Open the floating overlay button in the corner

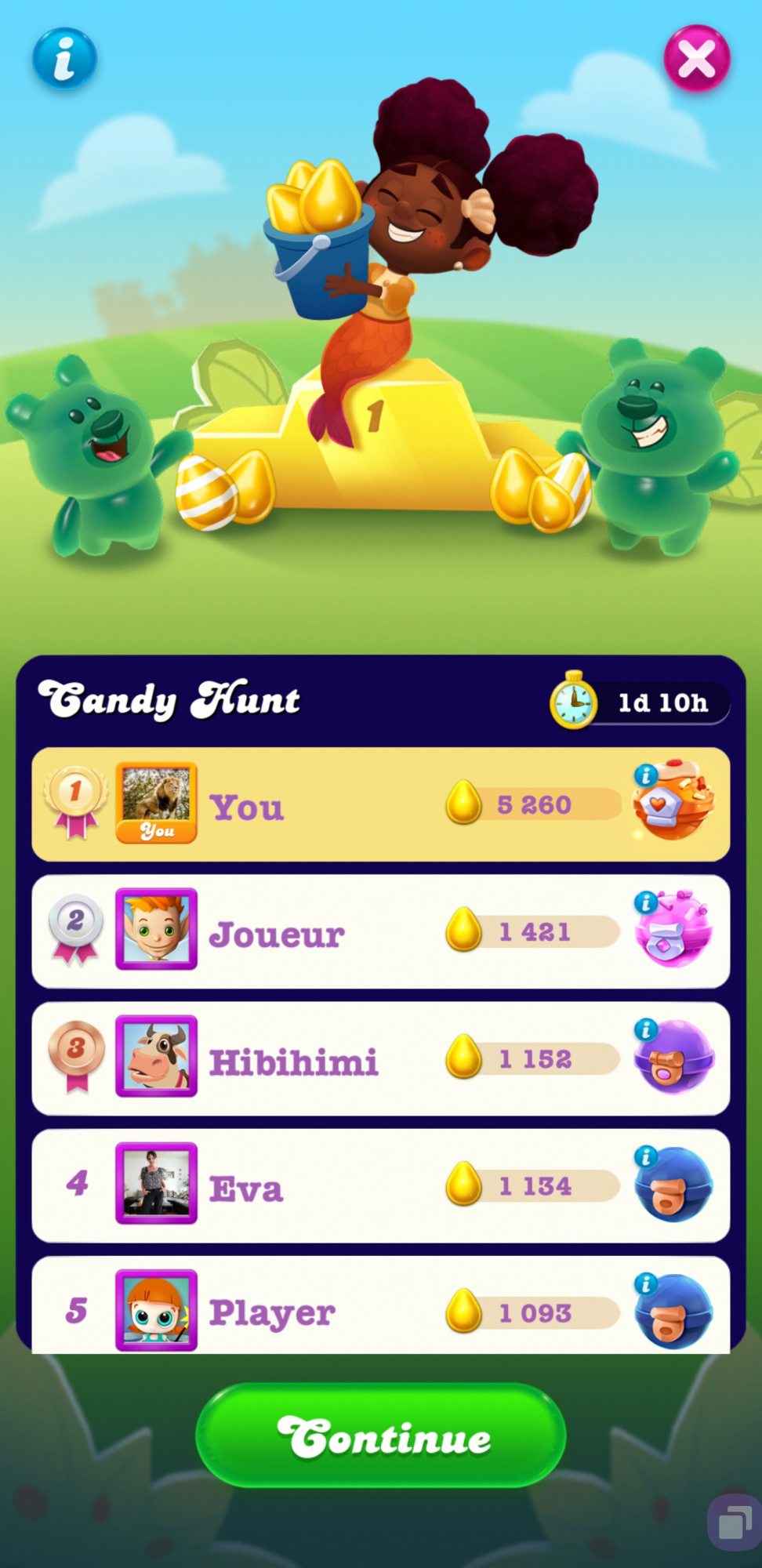(734, 1523)
